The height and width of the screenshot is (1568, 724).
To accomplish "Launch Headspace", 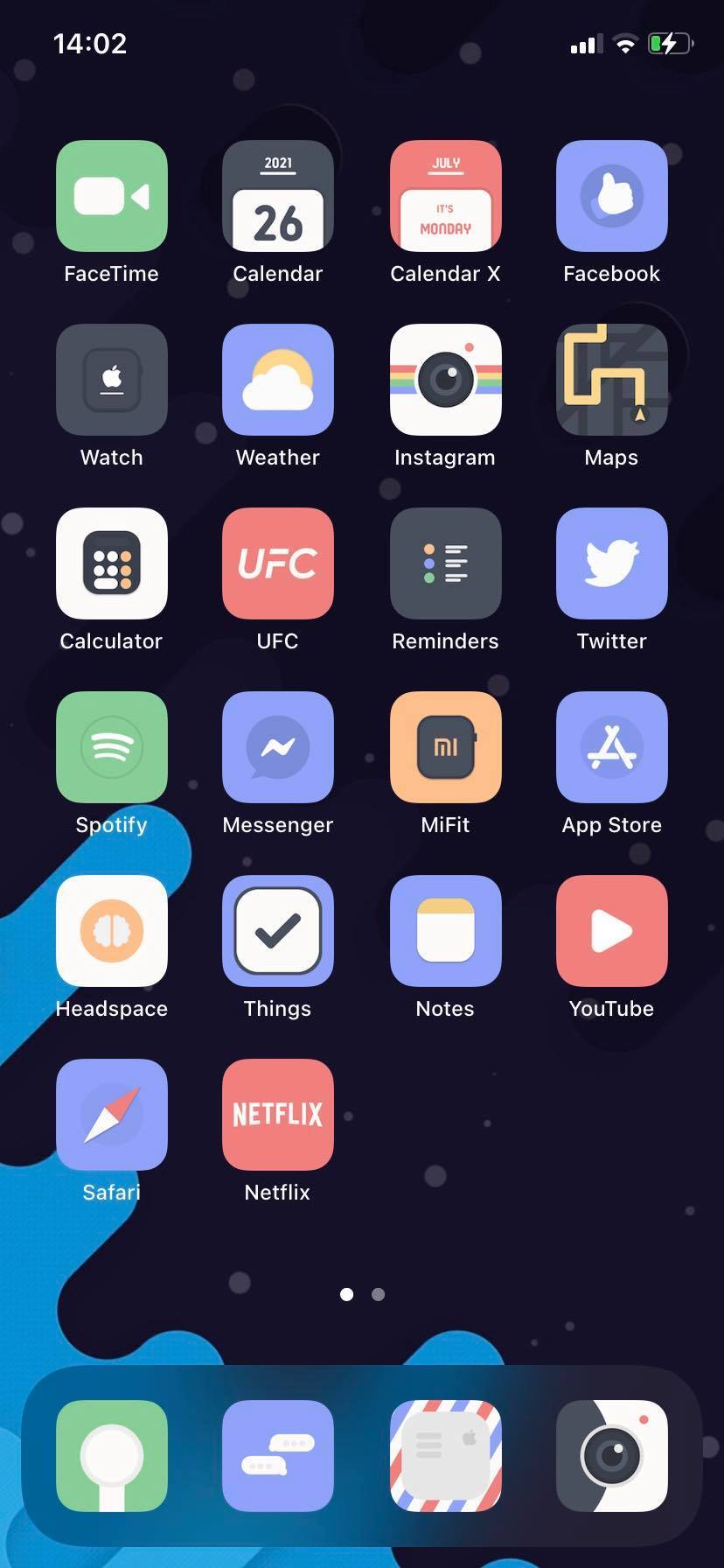I will click(111, 931).
